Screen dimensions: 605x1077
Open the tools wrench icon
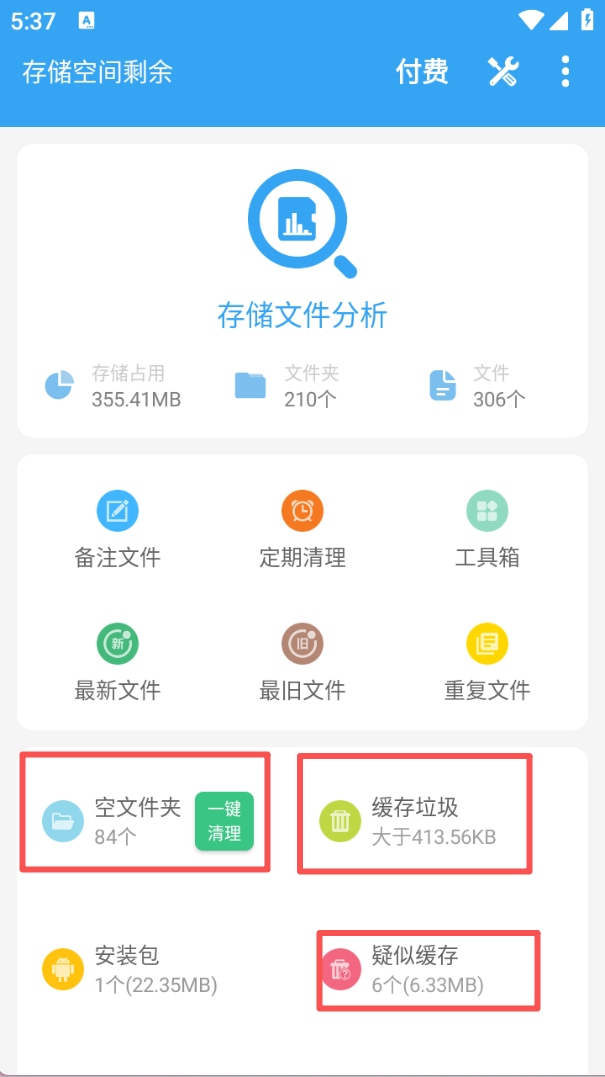pos(503,72)
